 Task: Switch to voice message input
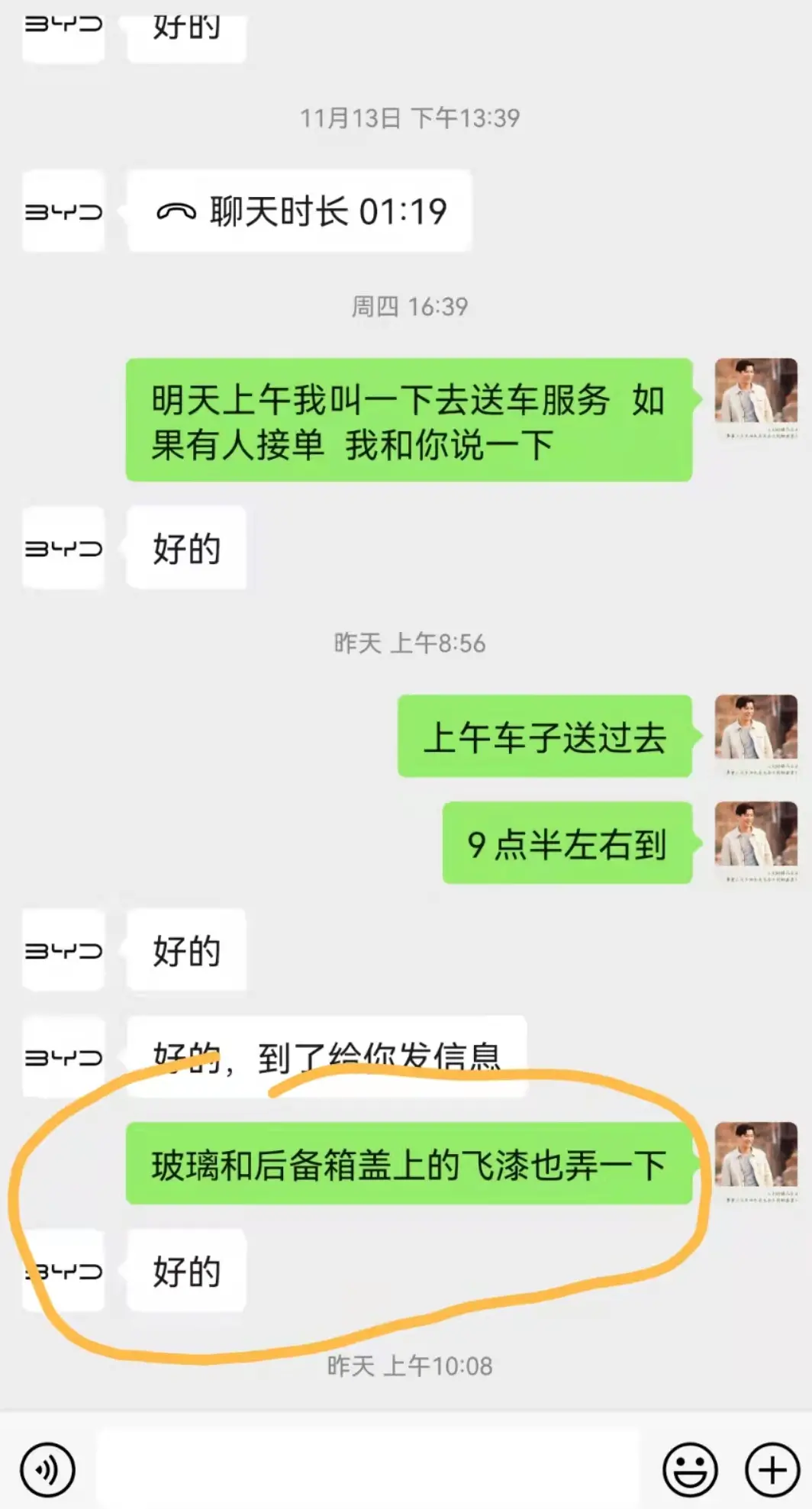tap(47, 1469)
